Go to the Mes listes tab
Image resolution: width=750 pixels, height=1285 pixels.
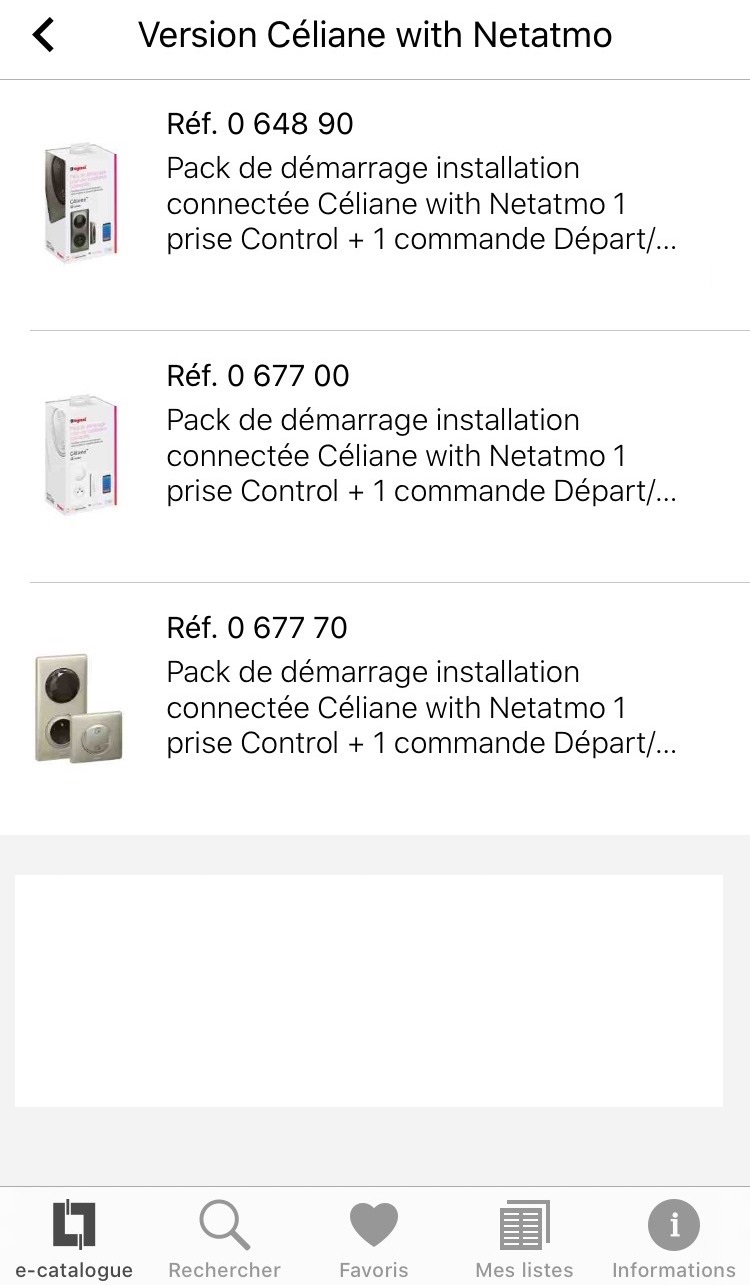click(524, 1238)
